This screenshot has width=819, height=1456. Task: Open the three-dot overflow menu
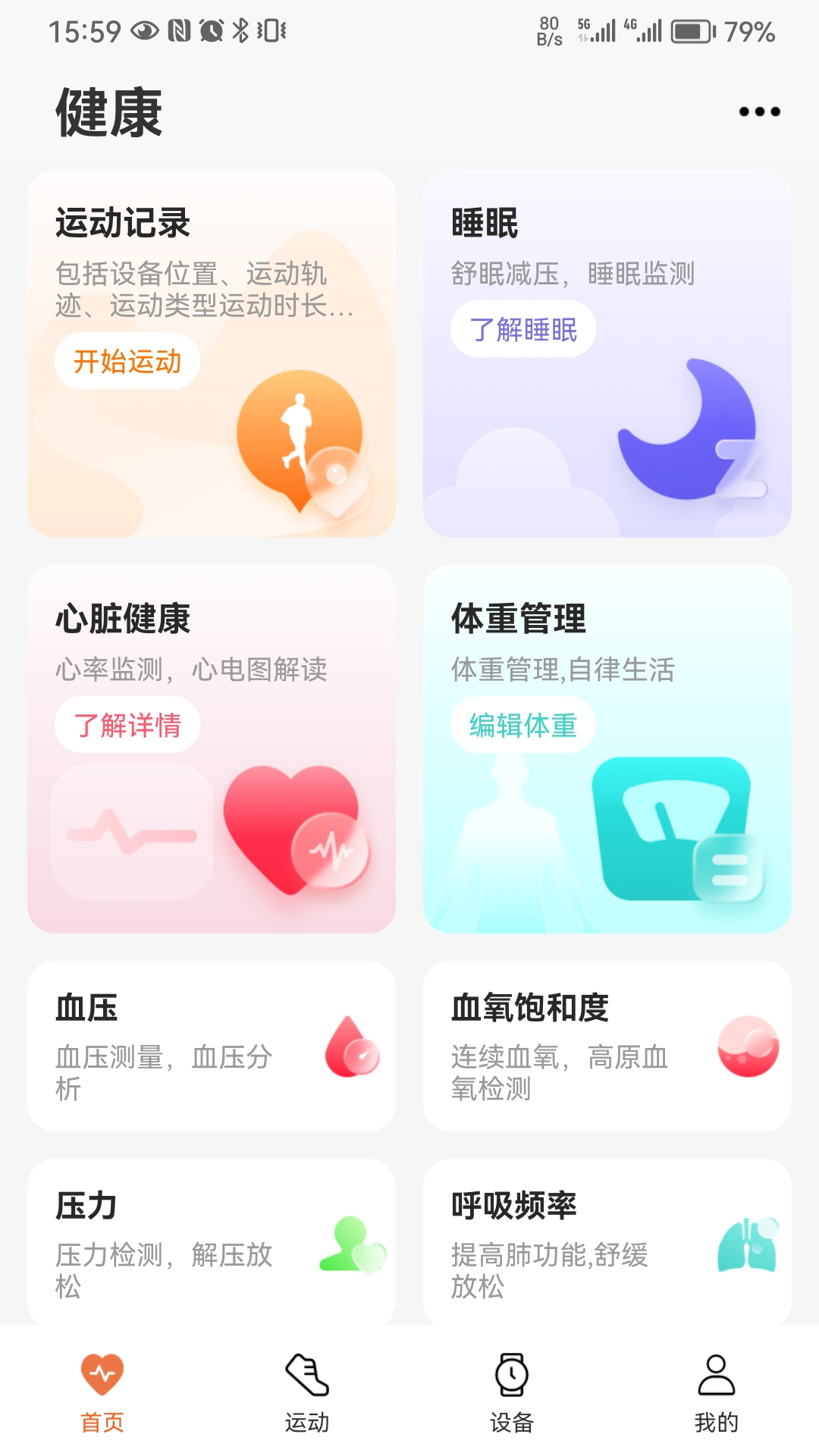pyautogui.click(x=759, y=111)
